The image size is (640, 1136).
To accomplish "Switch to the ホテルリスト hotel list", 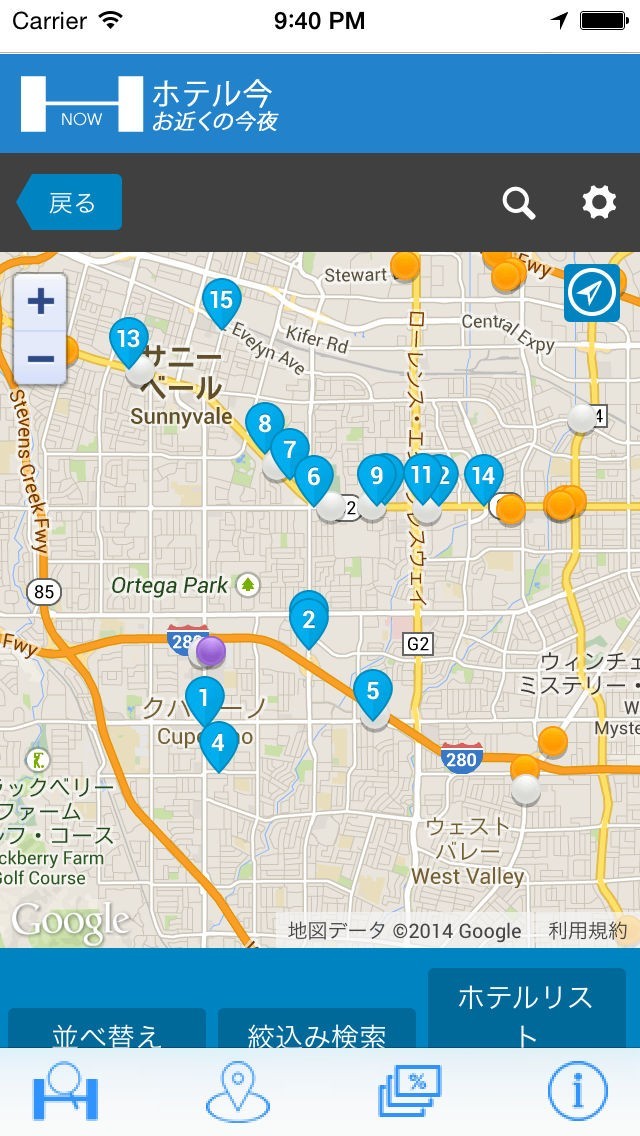I will (x=527, y=1008).
